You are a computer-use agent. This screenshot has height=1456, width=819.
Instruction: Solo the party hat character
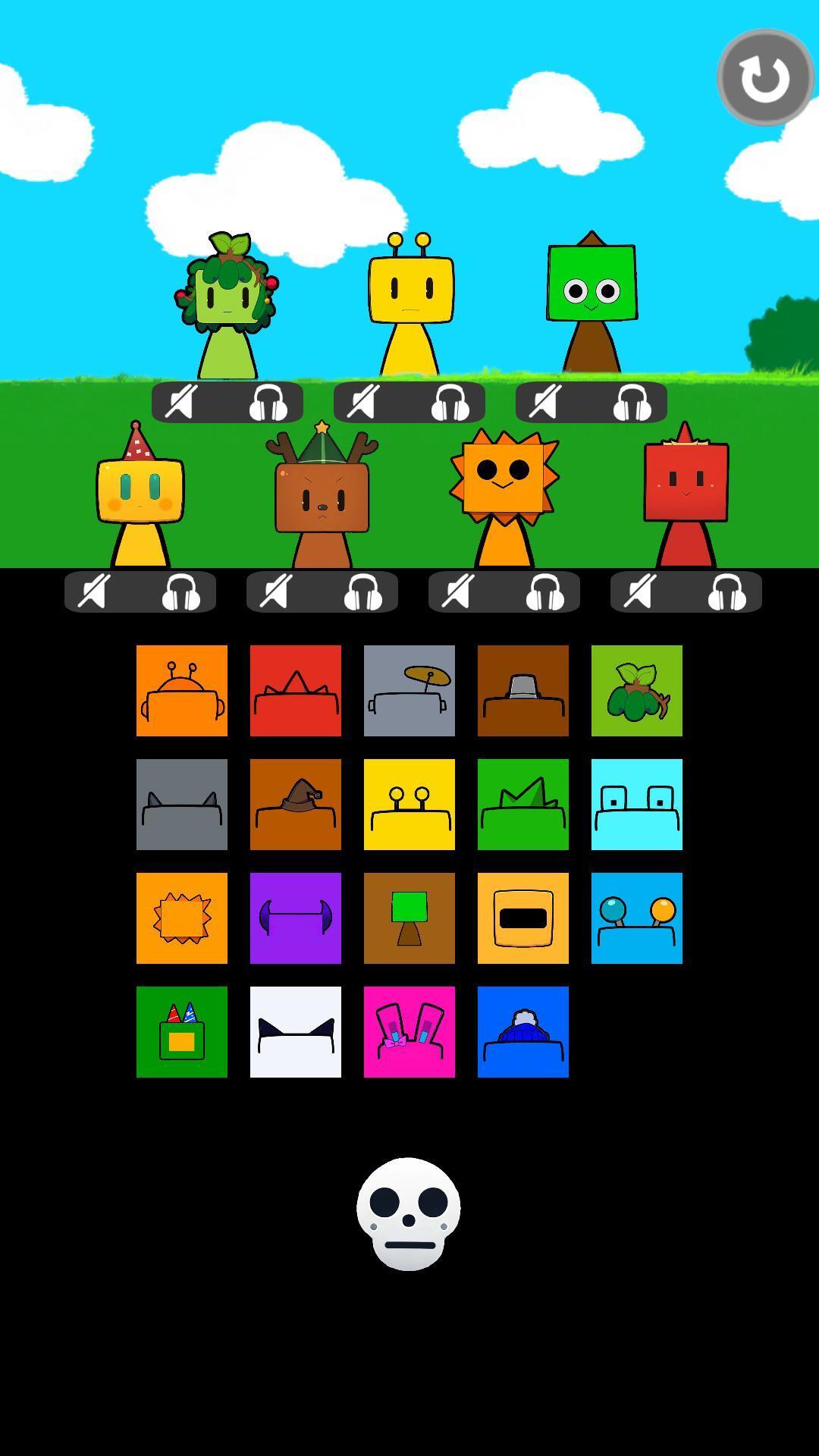coord(181,591)
